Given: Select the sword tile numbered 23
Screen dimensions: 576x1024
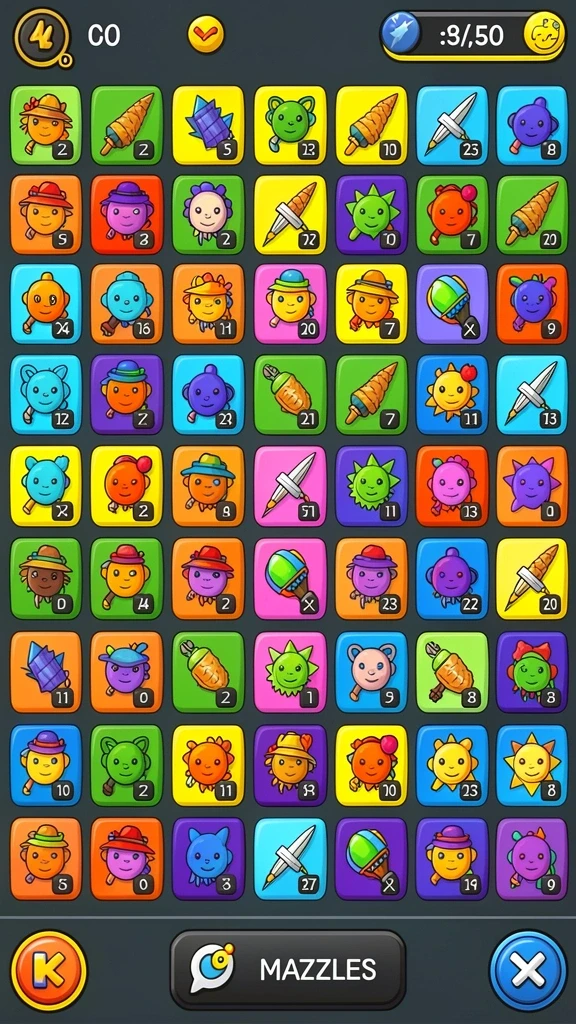Looking at the screenshot, I should (452, 125).
